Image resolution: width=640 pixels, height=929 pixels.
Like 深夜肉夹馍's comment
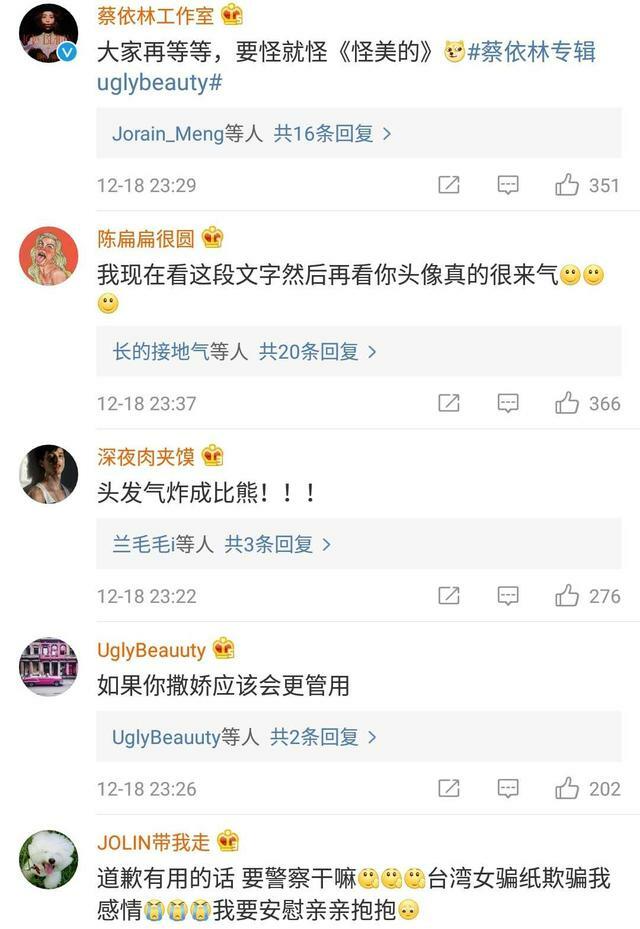[x=568, y=596]
